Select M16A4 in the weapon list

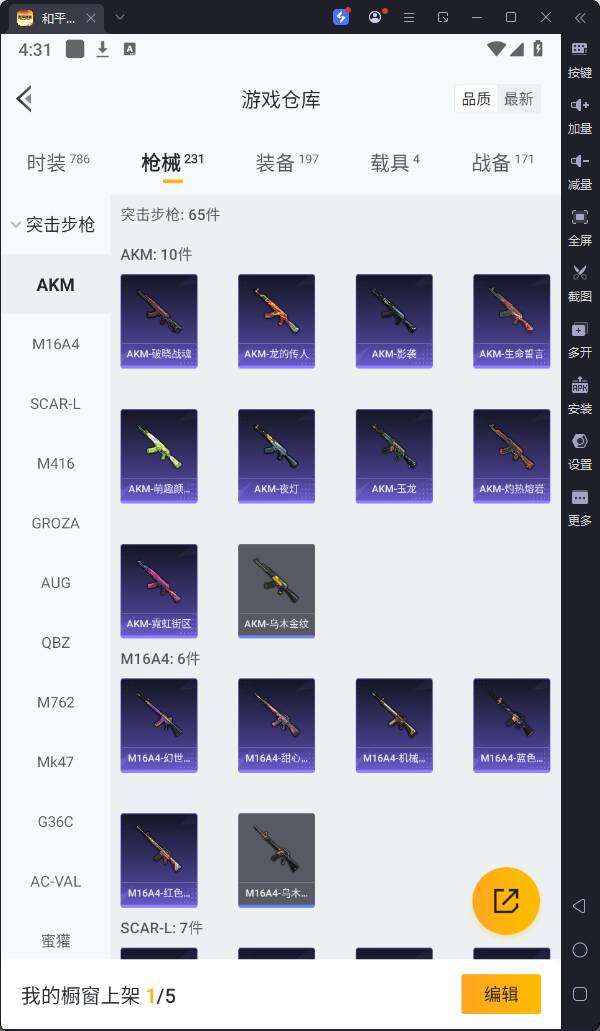click(x=55, y=344)
